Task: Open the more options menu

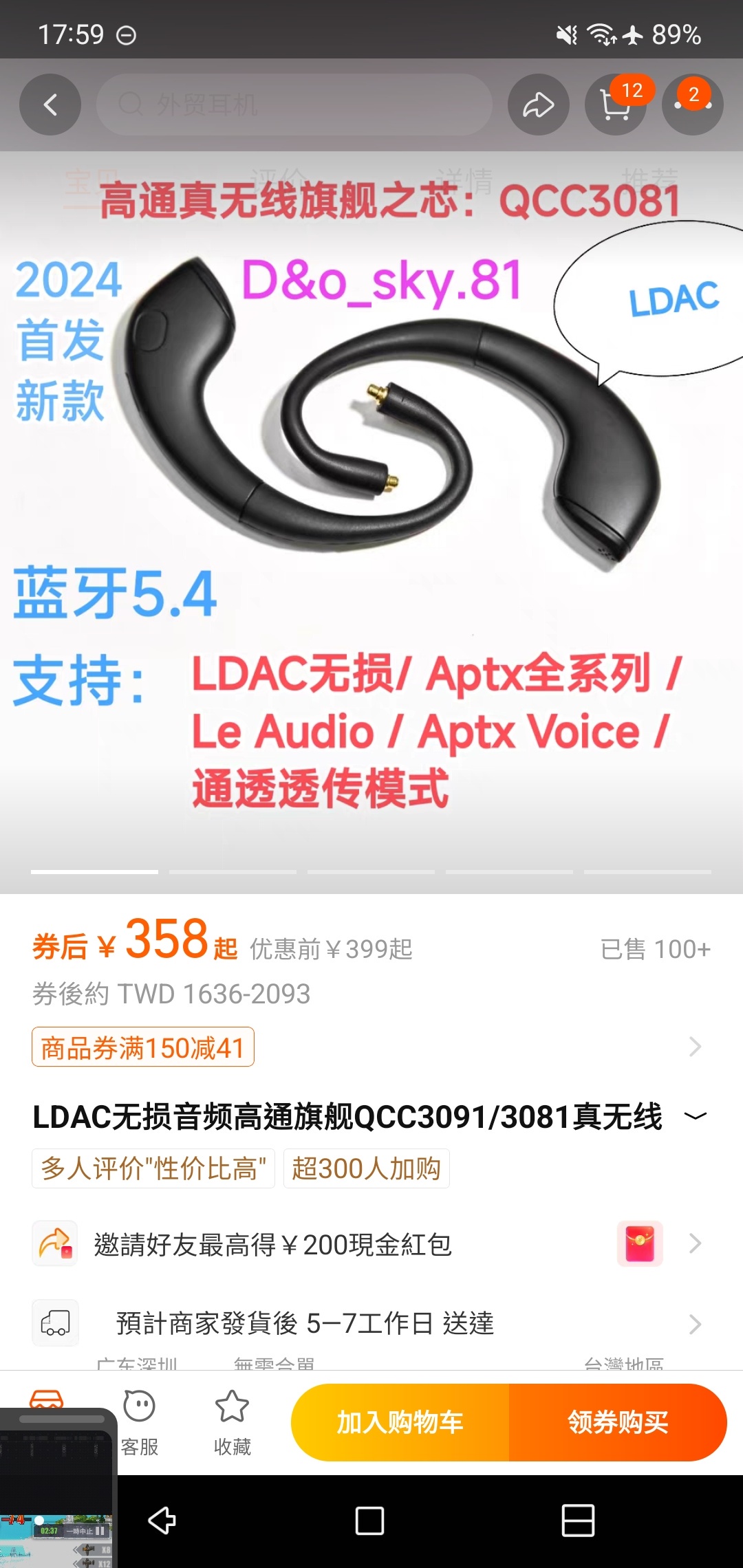Action: [x=692, y=105]
